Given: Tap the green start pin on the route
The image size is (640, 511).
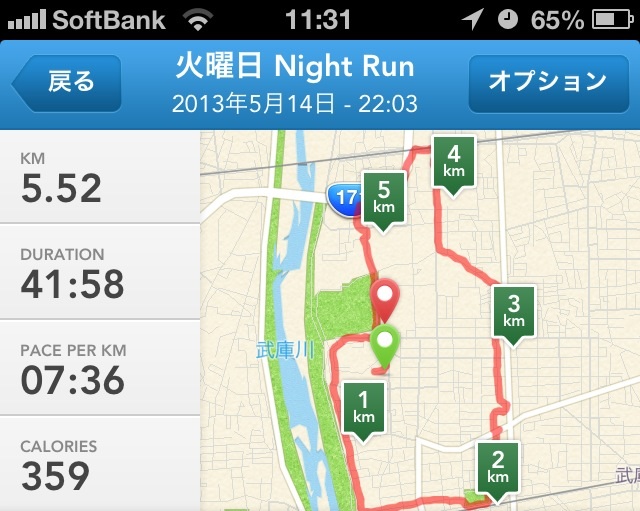Looking at the screenshot, I should click(385, 343).
